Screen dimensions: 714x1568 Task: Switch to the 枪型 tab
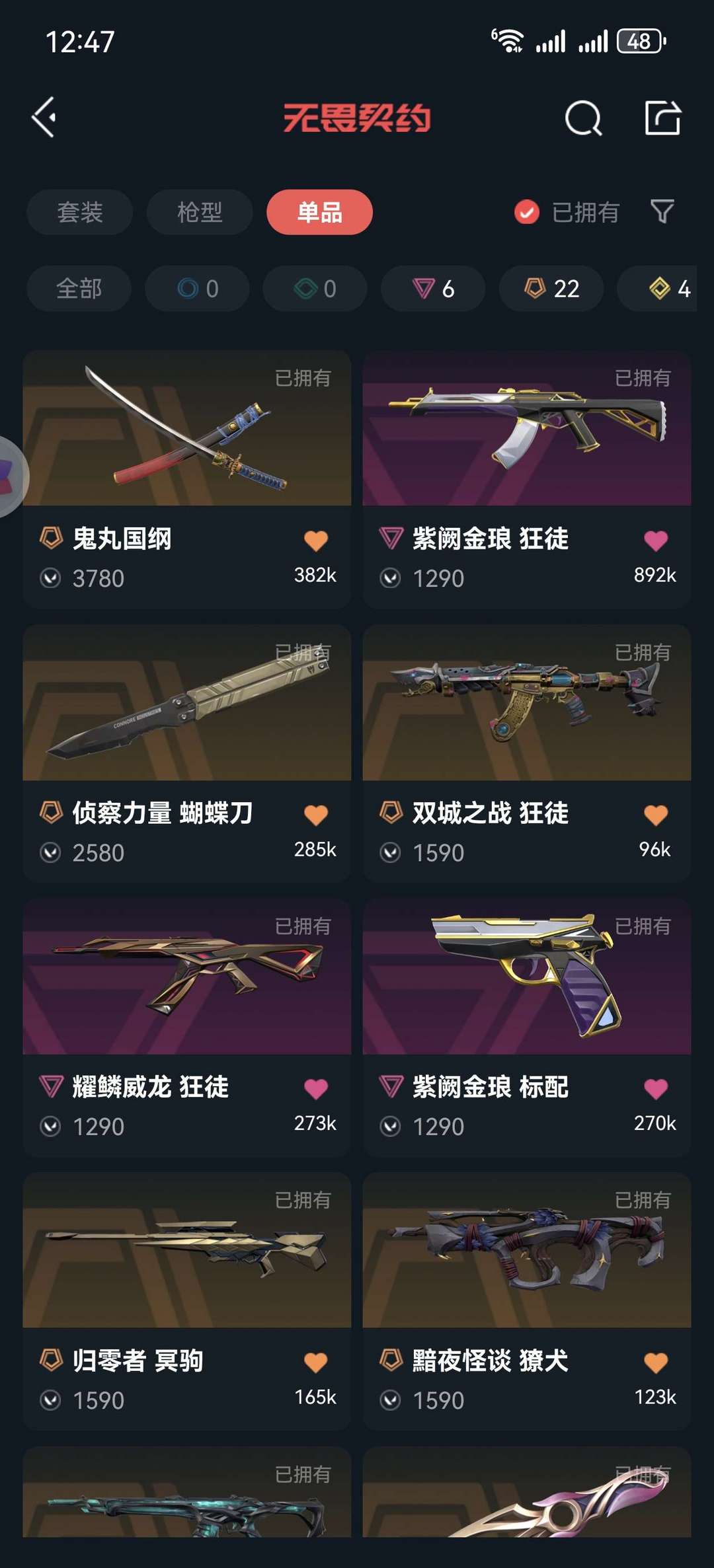click(200, 212)
